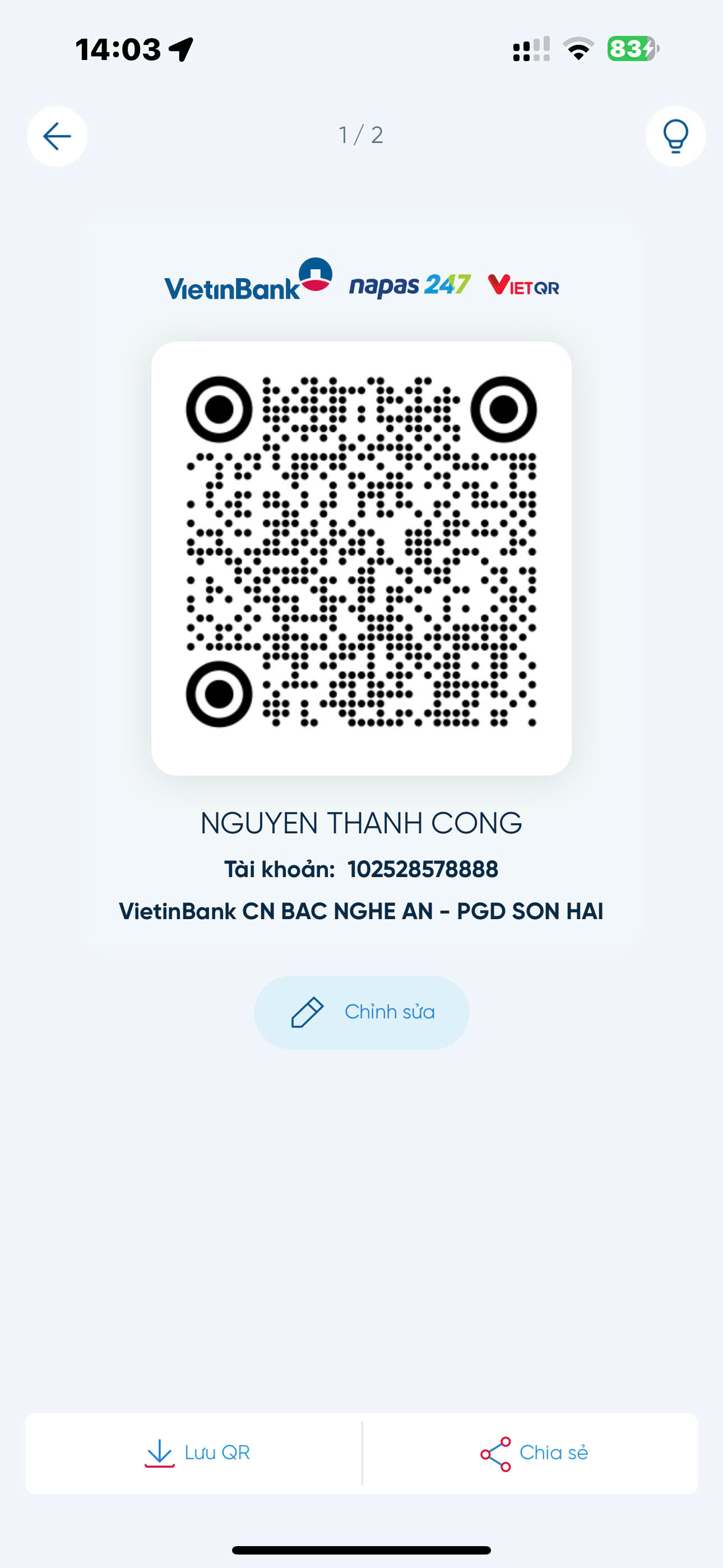The image size is (723, 1568).
Task: Tap Chỉnh sửa to edit the QR
Action: tap(361, 1012)
